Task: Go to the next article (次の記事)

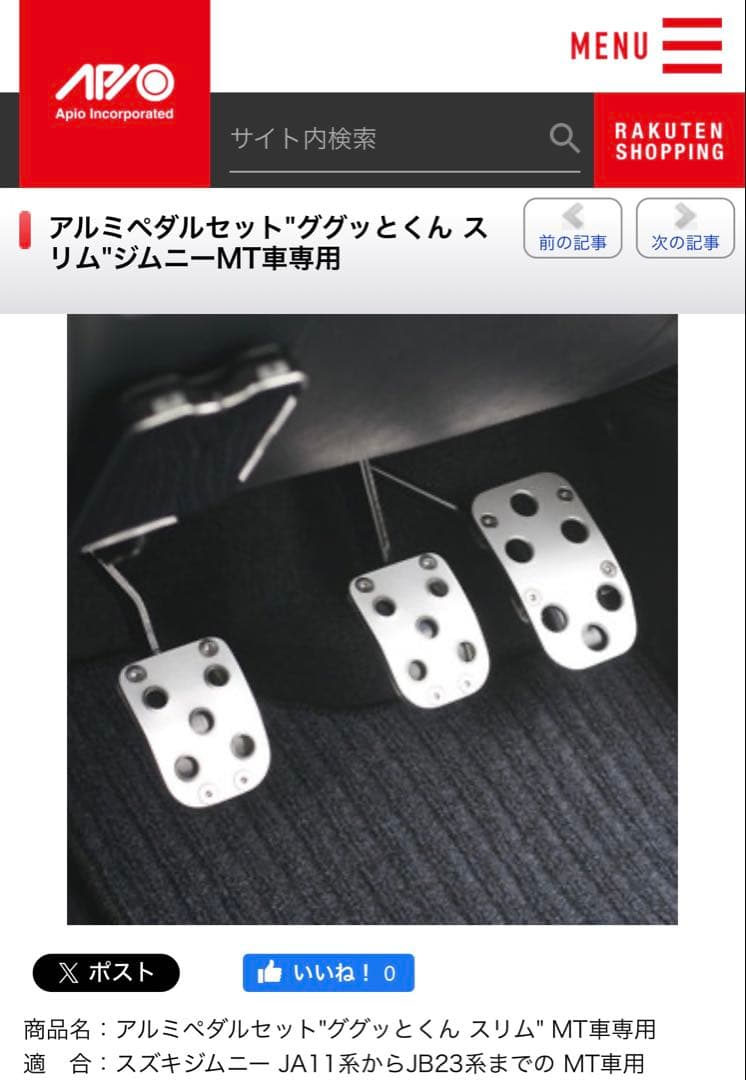Action: (685, 228)
